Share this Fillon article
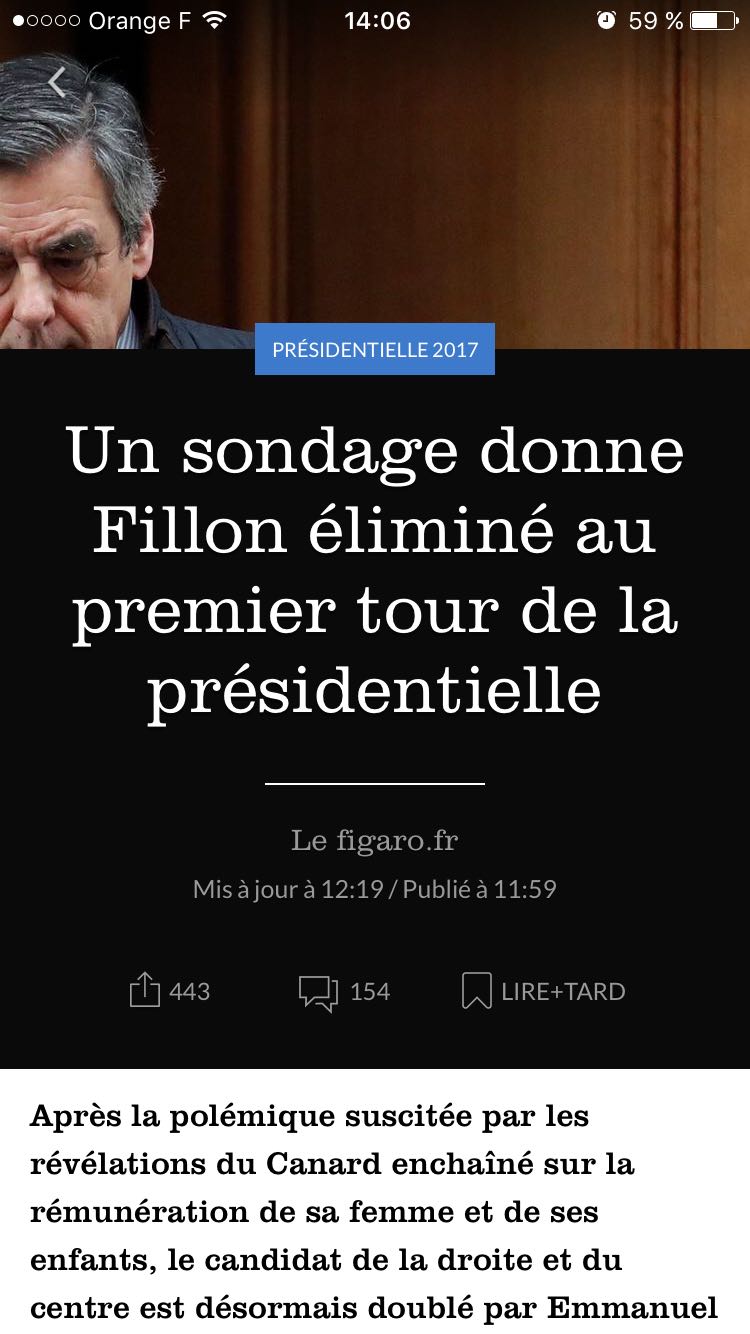The width and height of the screenshot is (750, 1334). coord(146,991)
